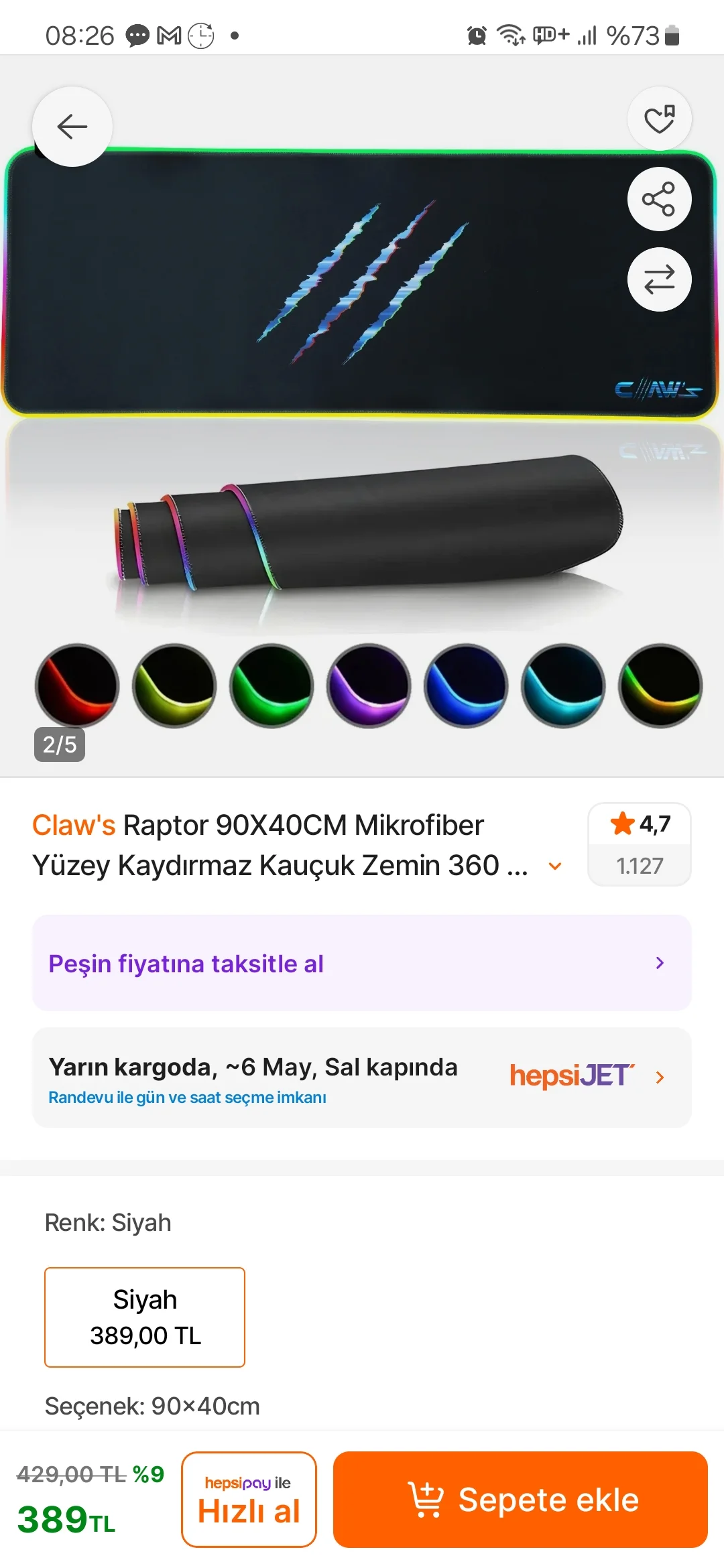Tap Hızlı al with Hepsipay
Viewport: 724px width, 1568px height.
pos(249,1499)
